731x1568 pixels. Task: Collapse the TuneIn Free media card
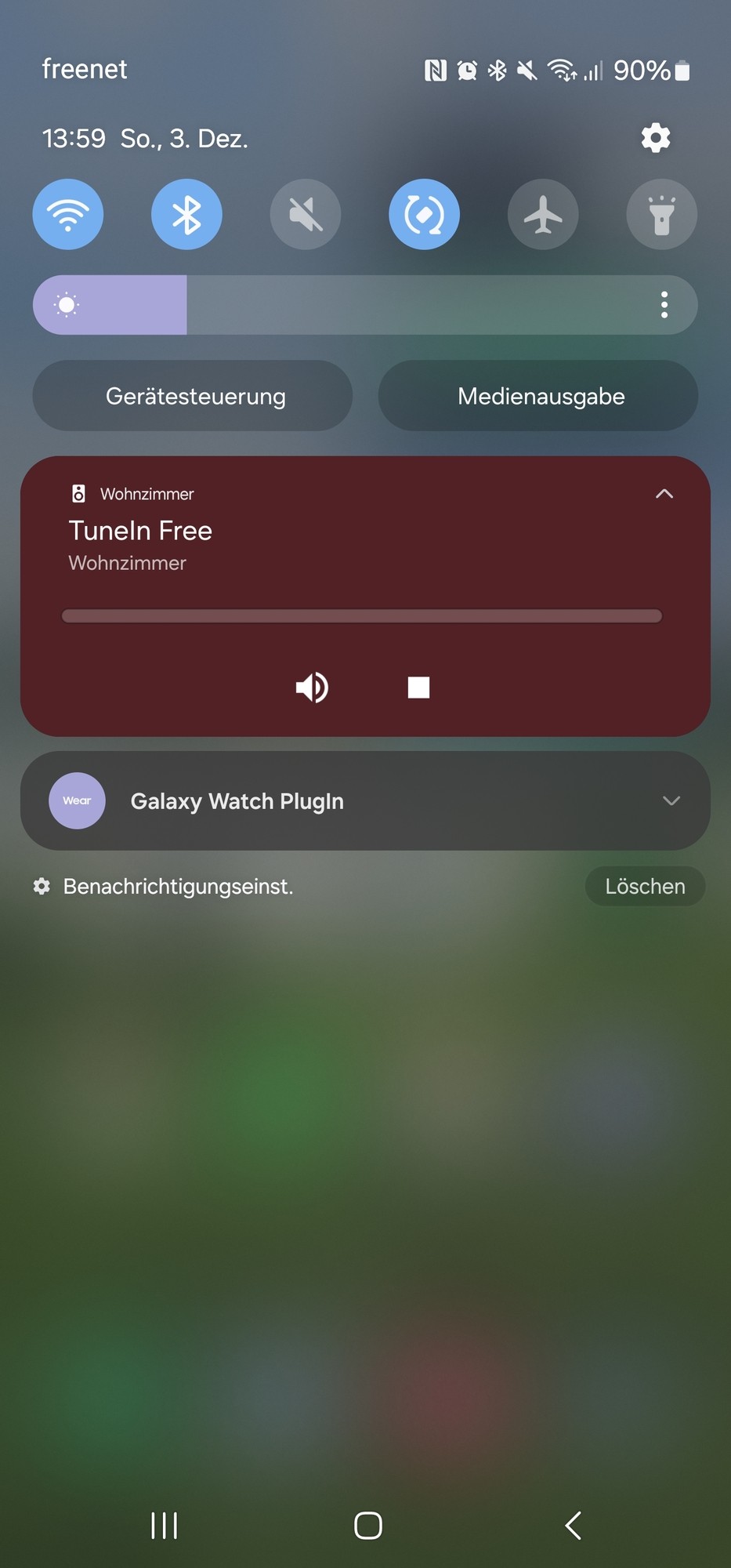[x=664, y=494]
